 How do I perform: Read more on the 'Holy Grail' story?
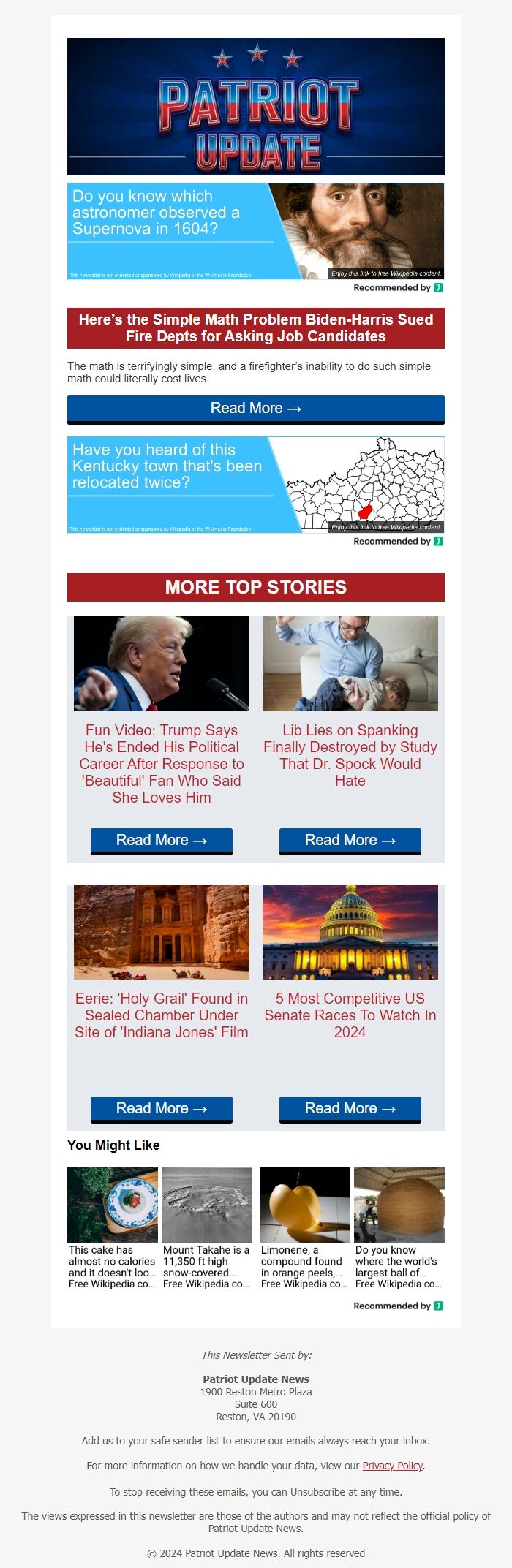point(162,1108)
